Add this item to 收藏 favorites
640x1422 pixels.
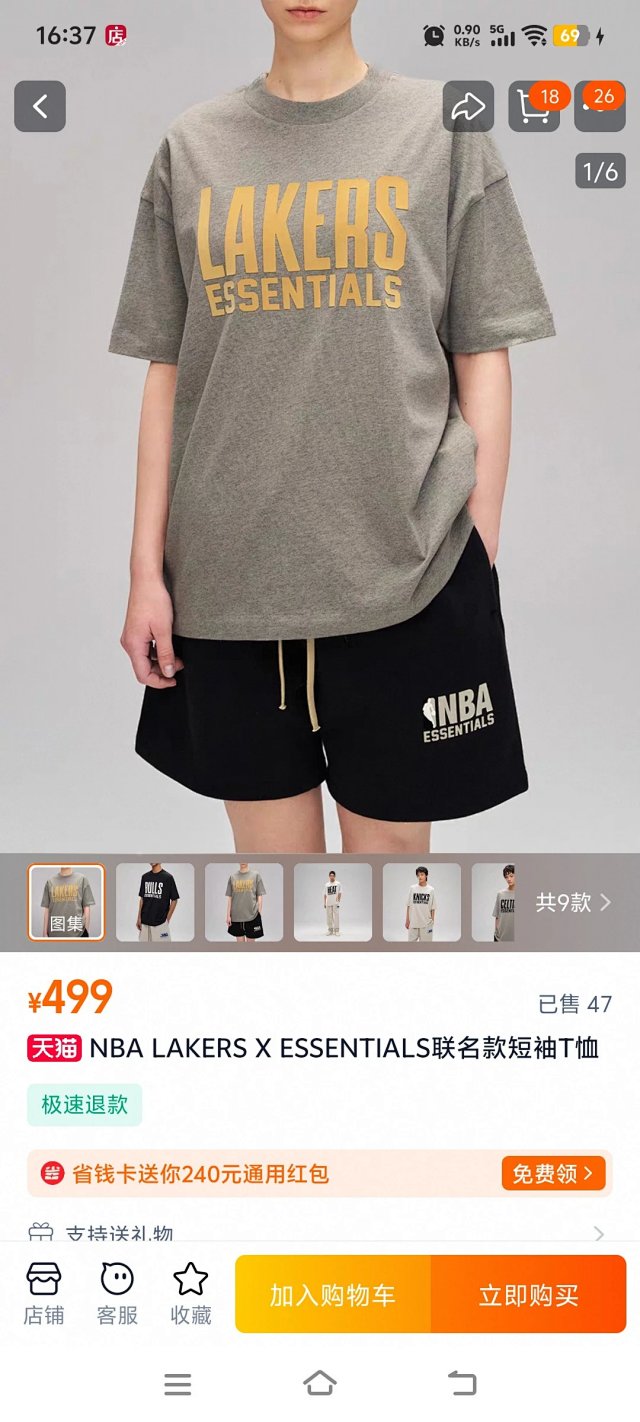coord(190,1293)
